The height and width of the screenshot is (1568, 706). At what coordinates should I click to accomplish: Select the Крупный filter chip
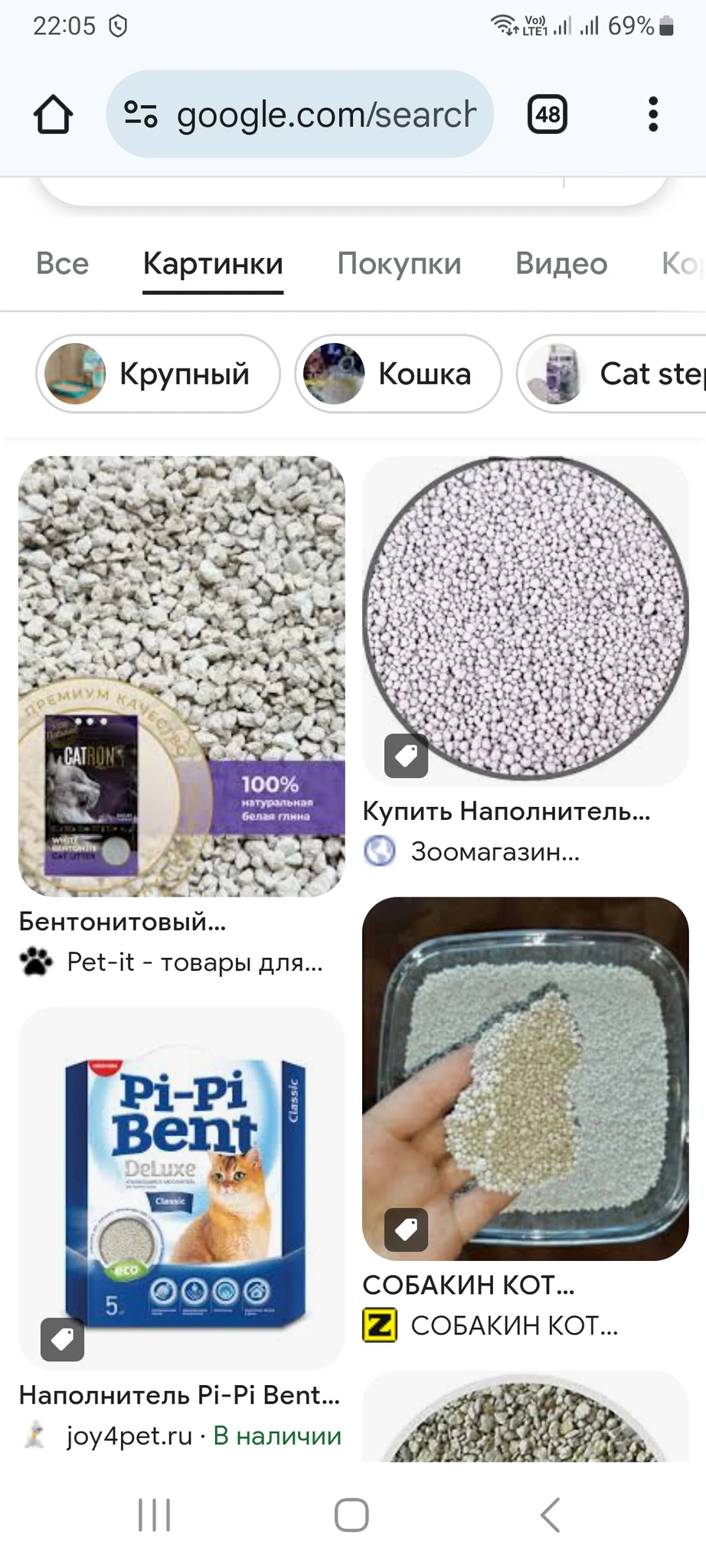coord(158,374)
